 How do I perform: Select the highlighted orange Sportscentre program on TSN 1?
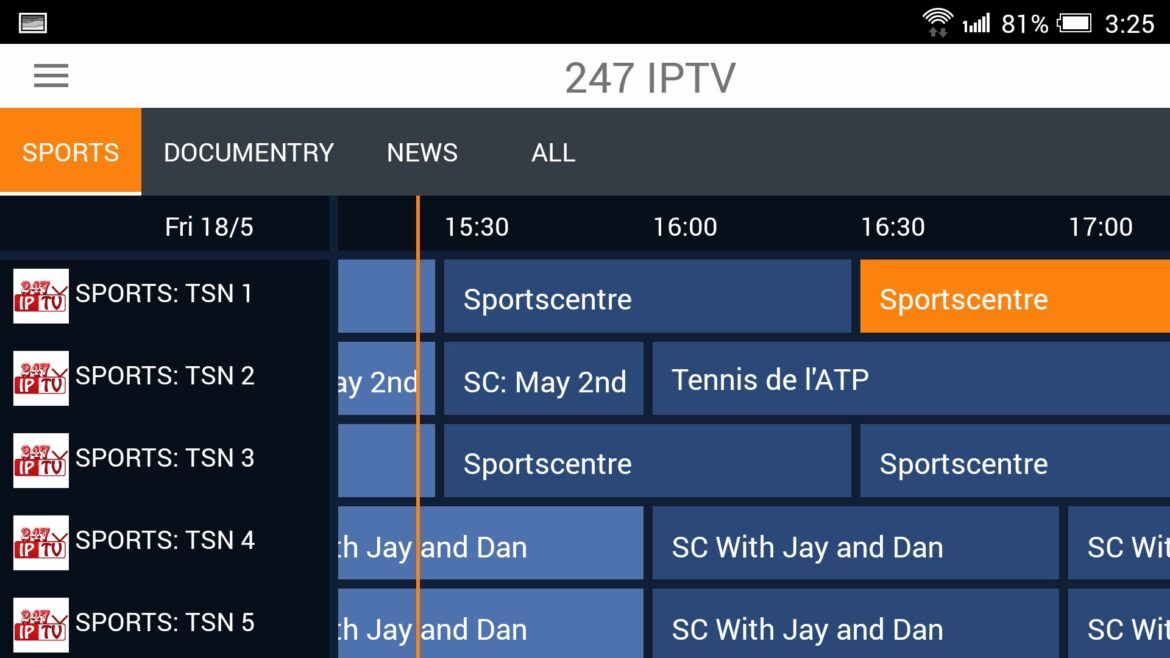[1014, 297]
